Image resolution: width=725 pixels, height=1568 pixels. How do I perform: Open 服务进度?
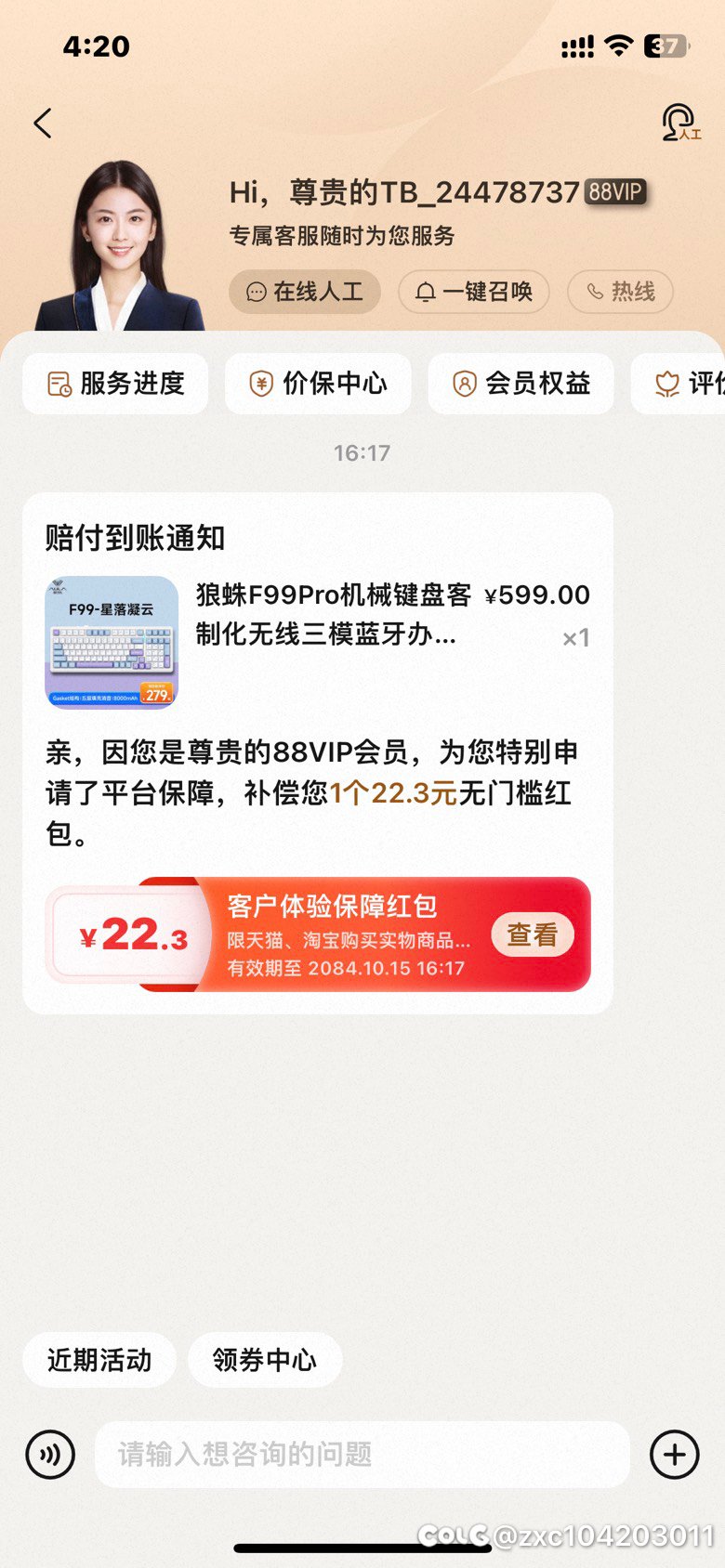[x=115, y=384]
